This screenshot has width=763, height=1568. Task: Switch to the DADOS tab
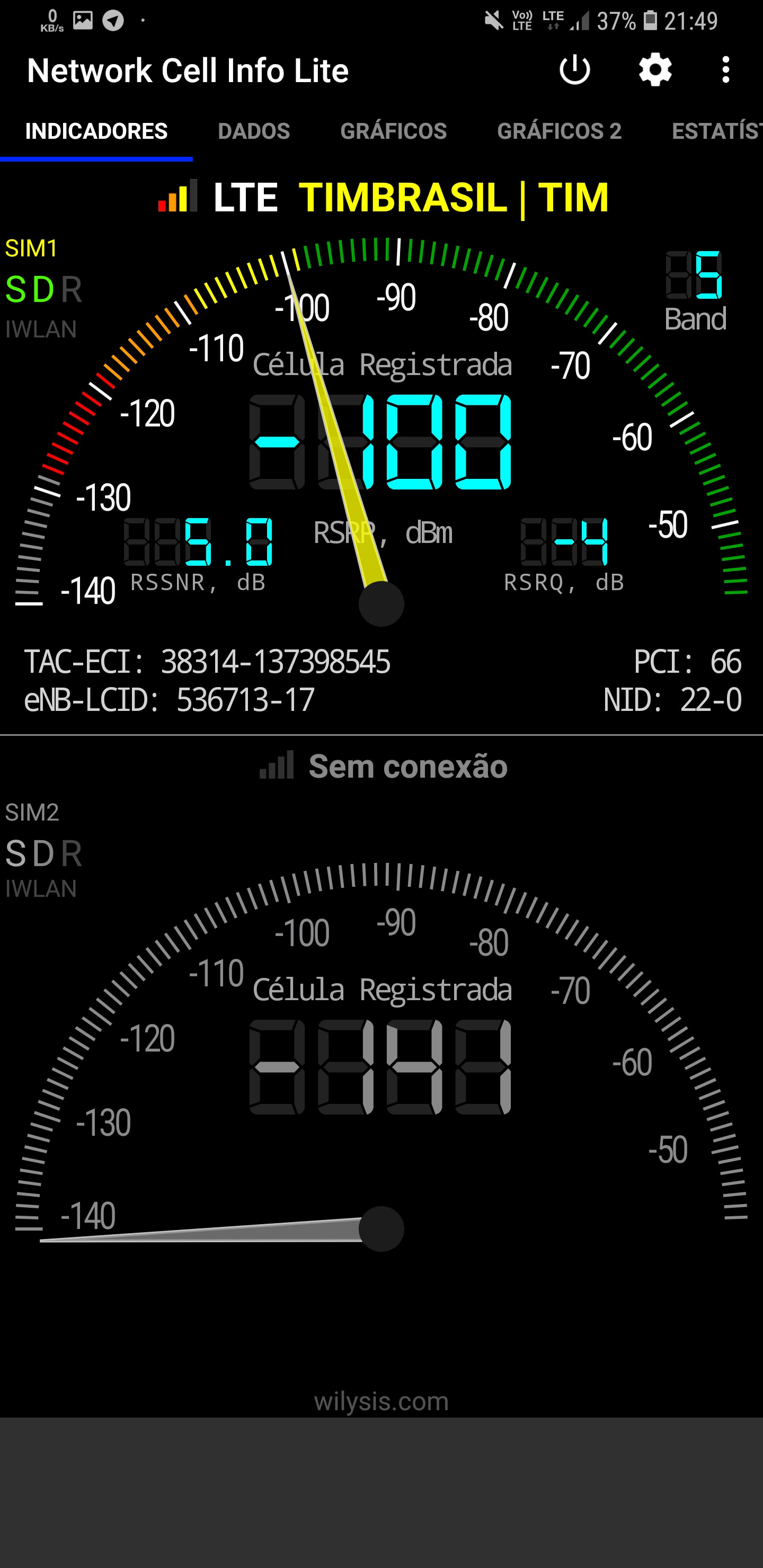tap(254, 131)
